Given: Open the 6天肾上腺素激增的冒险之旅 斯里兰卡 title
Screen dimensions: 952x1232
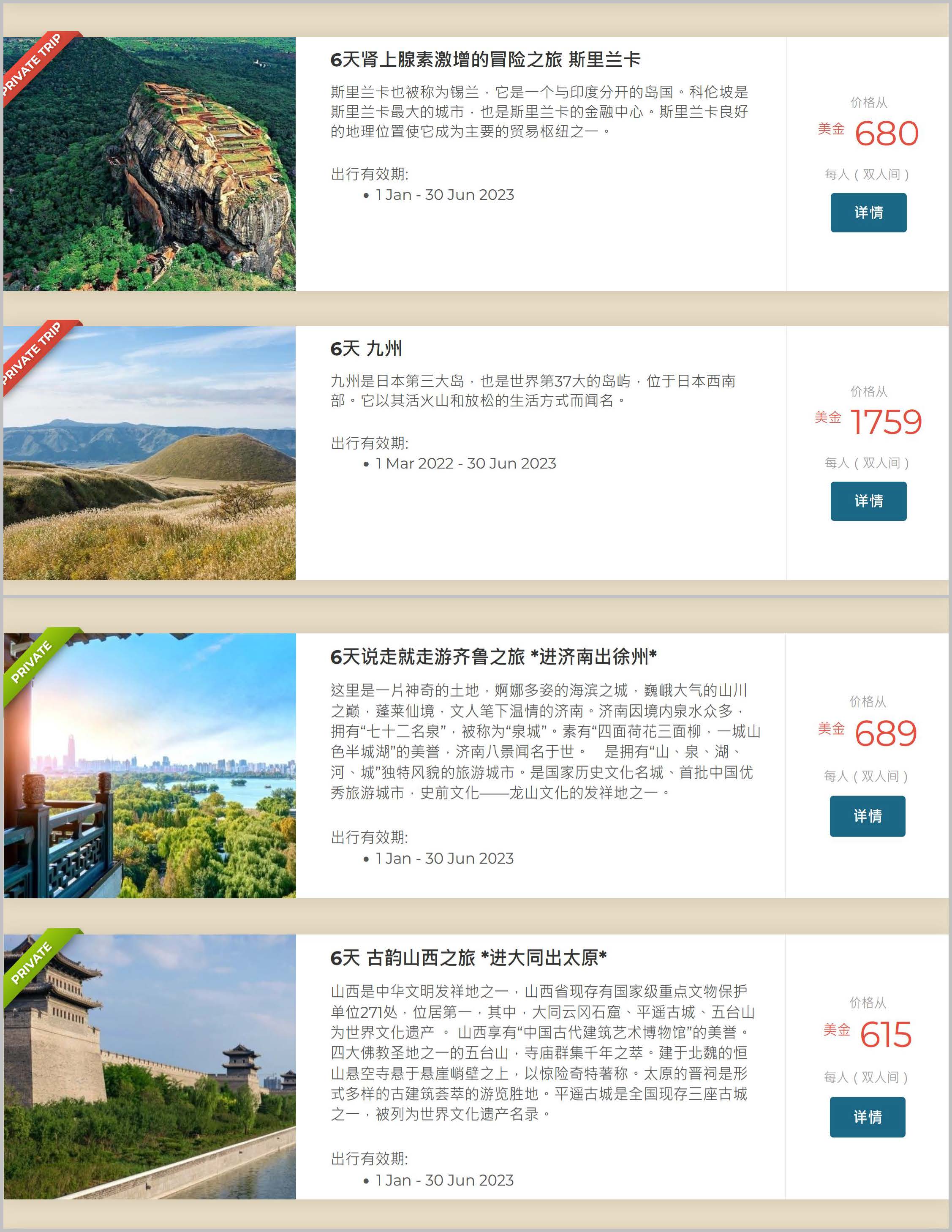Looking at the screenshot, I should [x=485, y=60].
